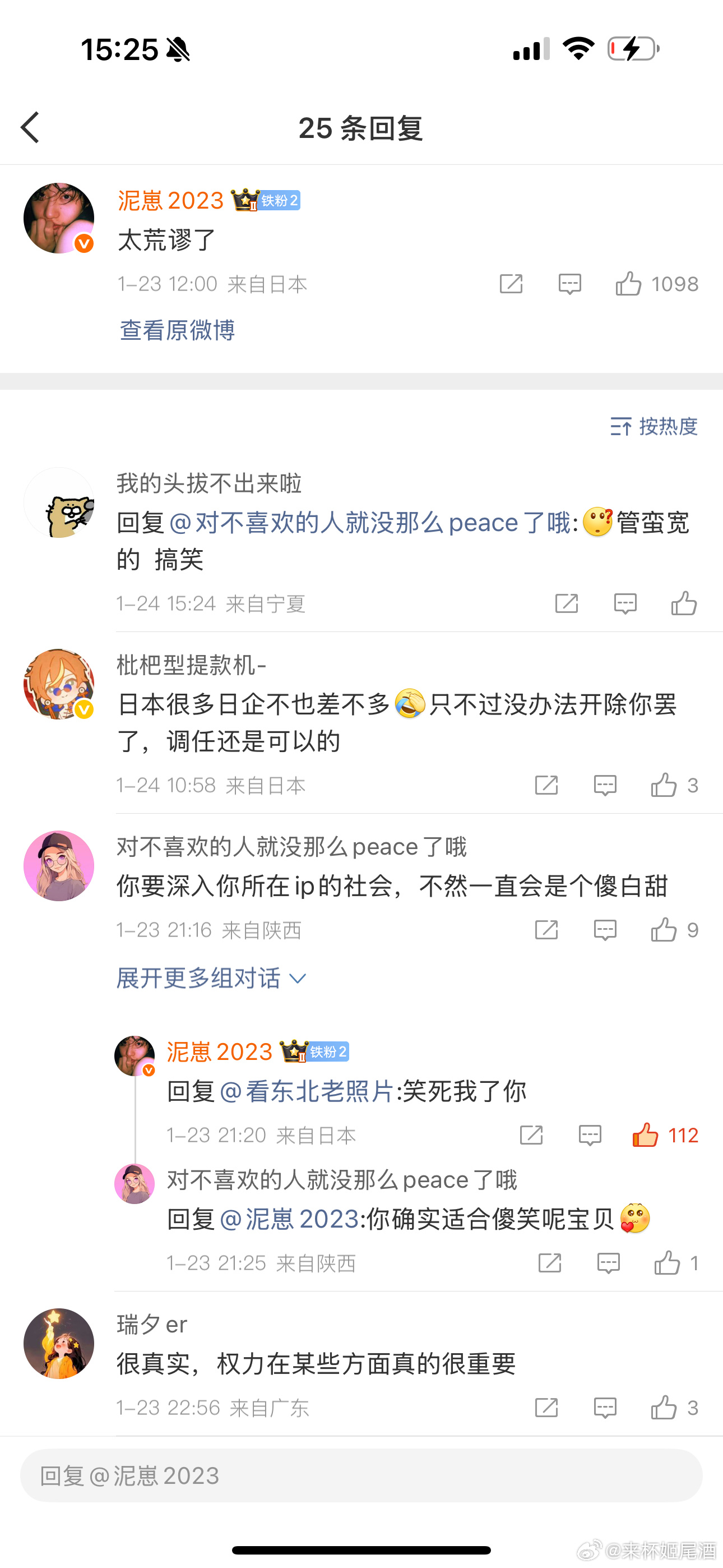Viewport: 723px width, 1568px height.
Task: Reply to 枇杷型提款机-'s comment
Action: pyautogui.click(x=604, y=785)
